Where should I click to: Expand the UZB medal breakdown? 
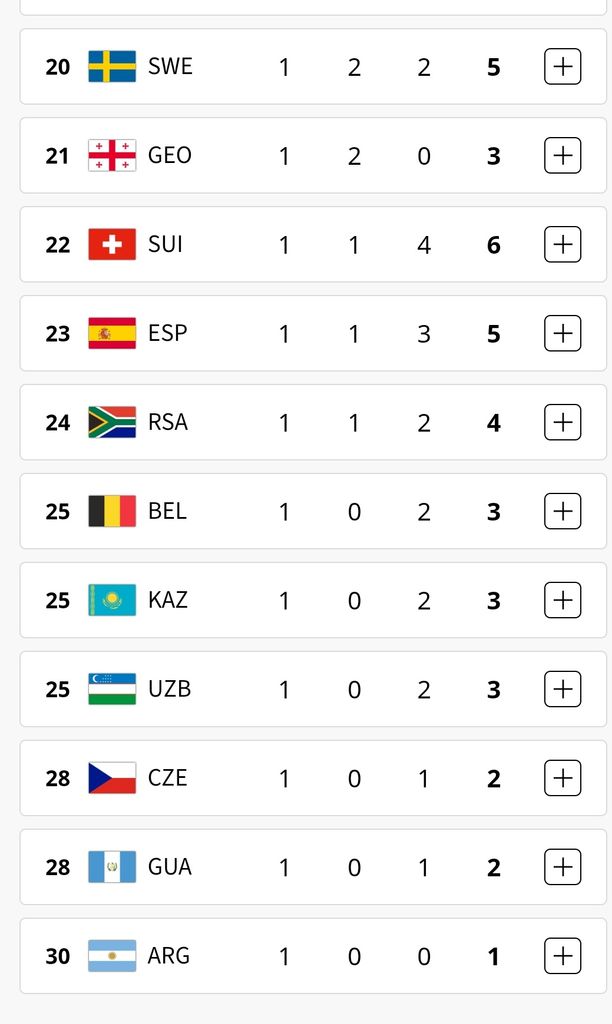[x=562, y=689]
